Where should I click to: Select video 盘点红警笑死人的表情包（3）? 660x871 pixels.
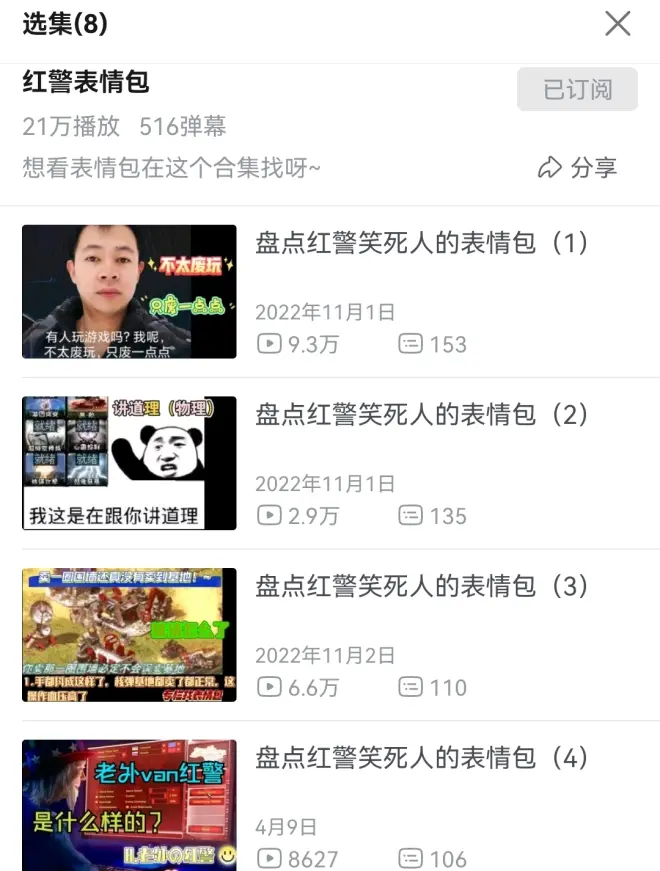point(421,587)
